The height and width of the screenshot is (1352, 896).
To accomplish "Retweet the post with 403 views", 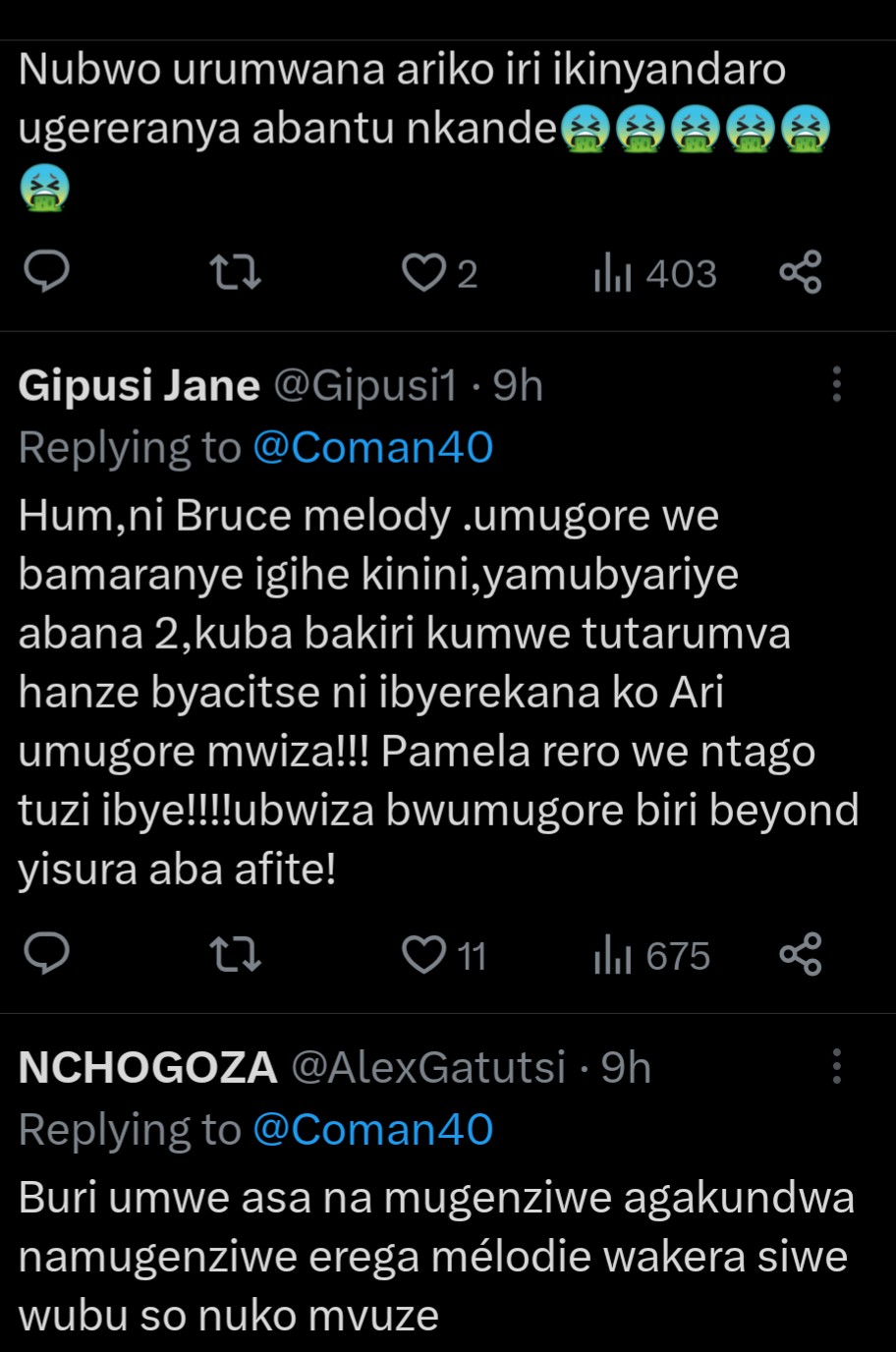I will click(x=236, y=272).
